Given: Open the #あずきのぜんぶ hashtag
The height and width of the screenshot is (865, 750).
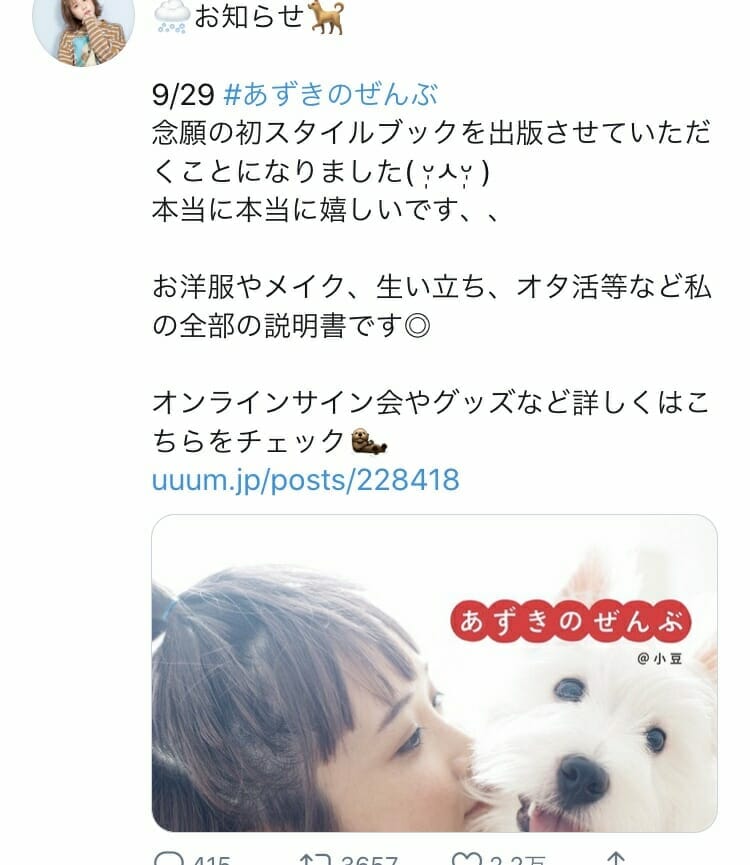Looking at the screenshot, I should coord(331,96).
